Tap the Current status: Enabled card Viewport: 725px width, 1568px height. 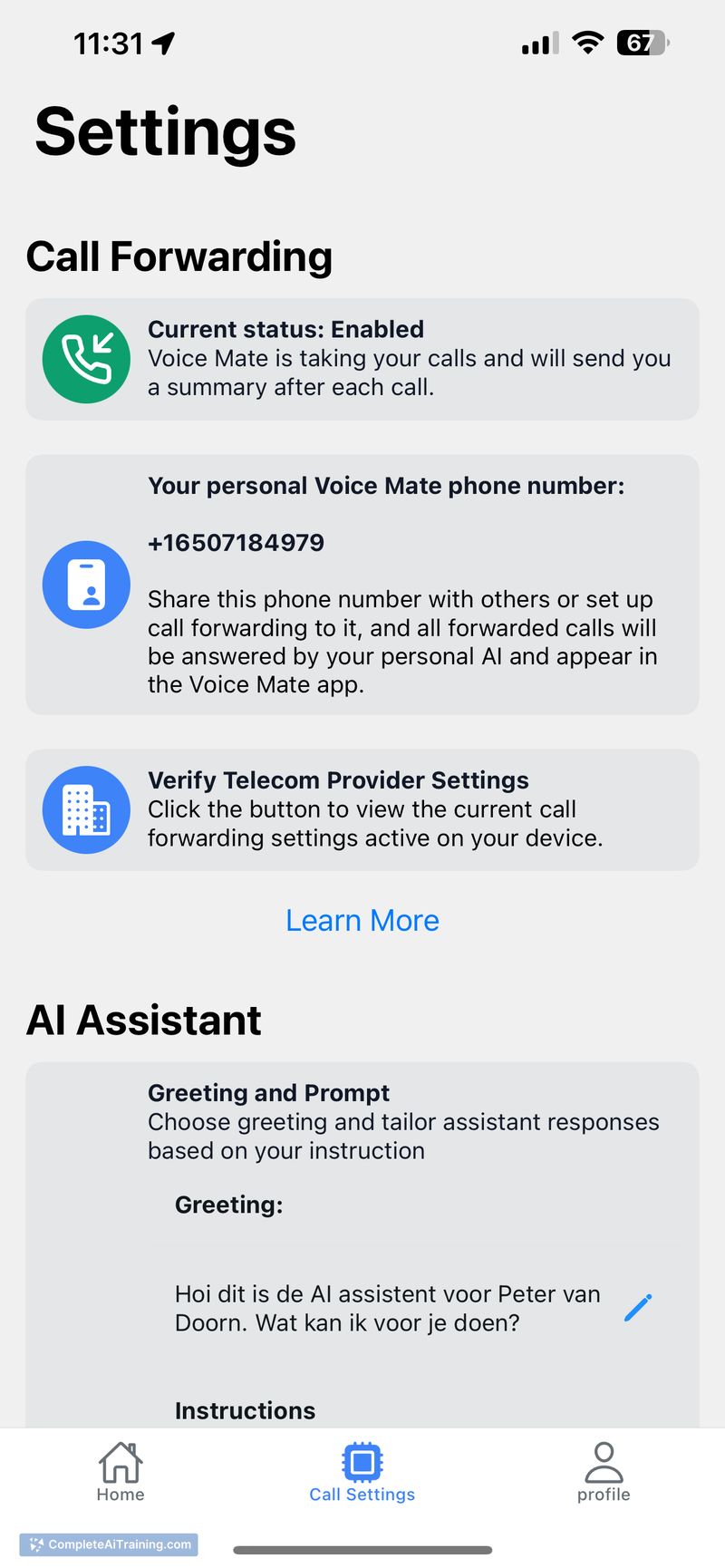pos(362,359)
